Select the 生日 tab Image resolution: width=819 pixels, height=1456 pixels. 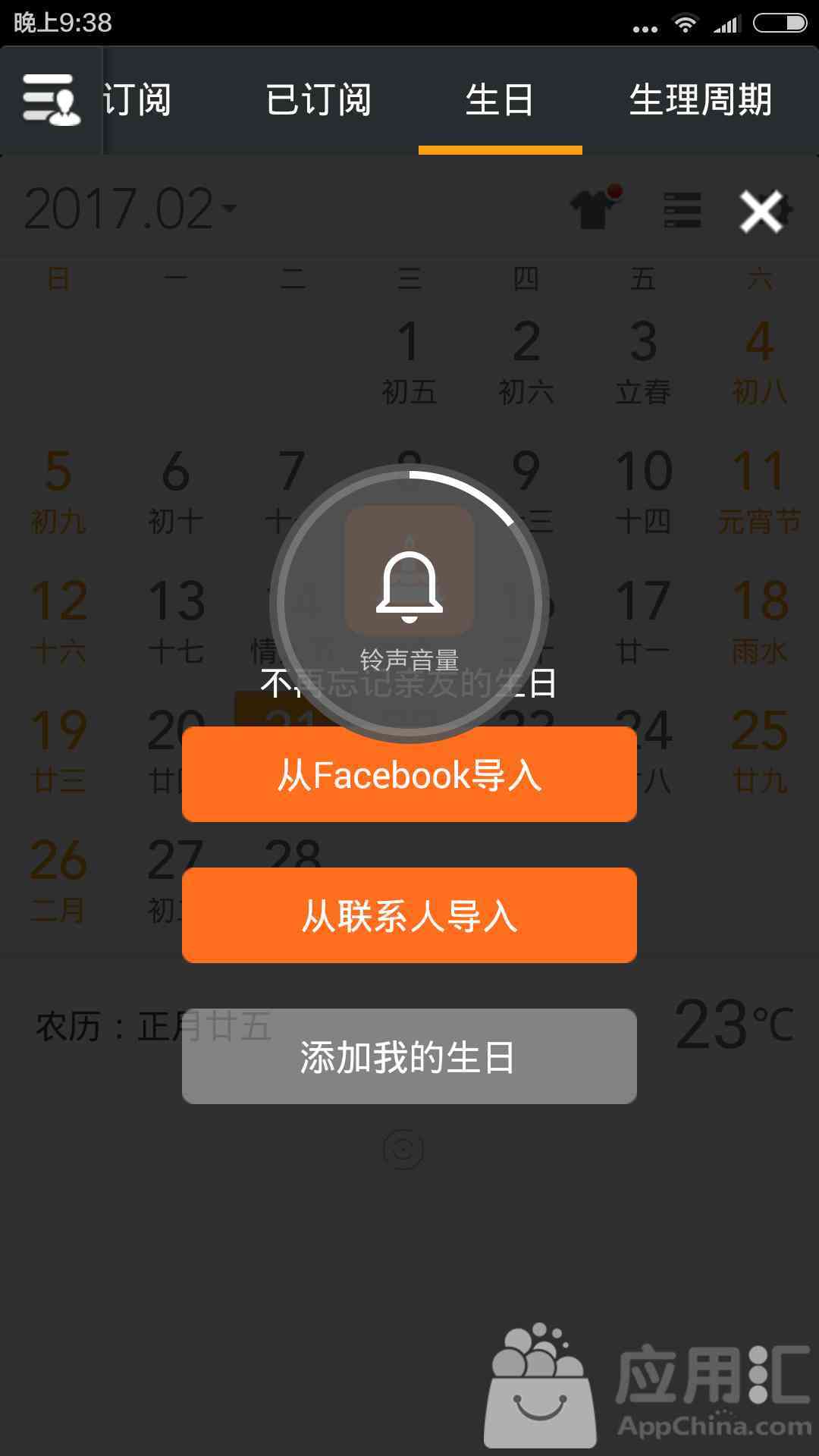click(500, 99)
